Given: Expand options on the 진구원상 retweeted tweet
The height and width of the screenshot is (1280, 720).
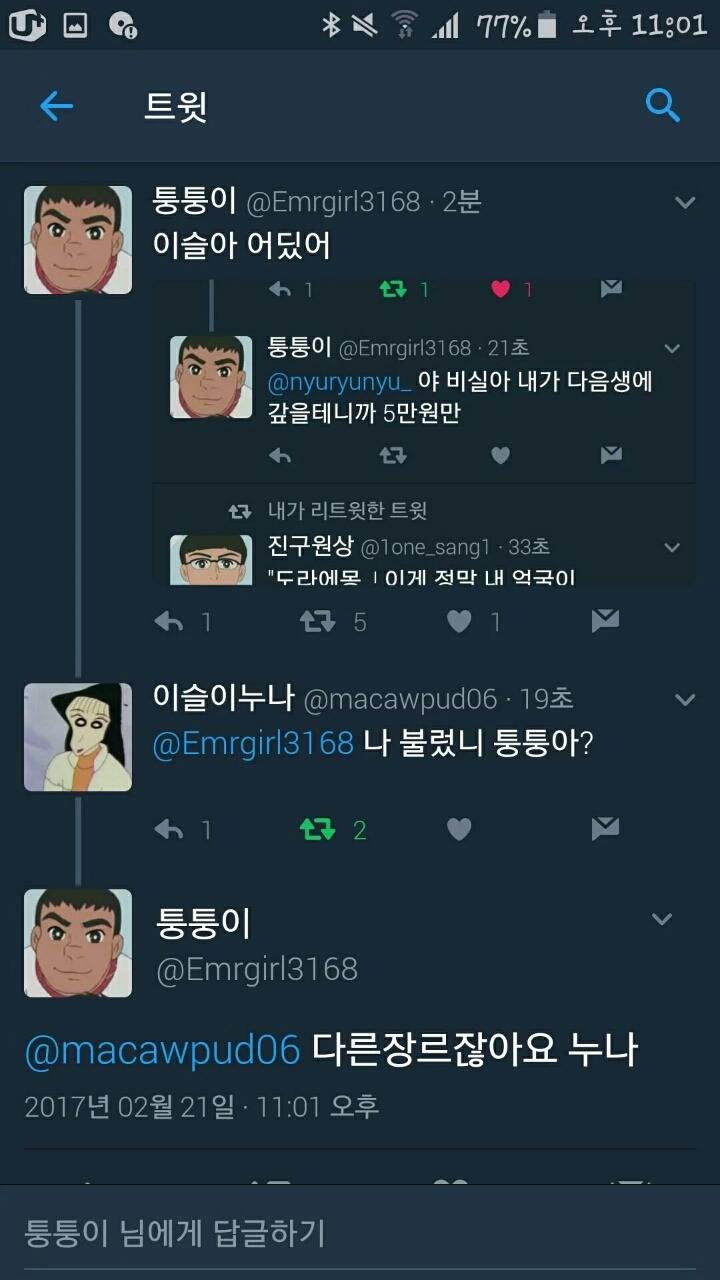Looking at the screenshot, I should click(x=671, y=547).
